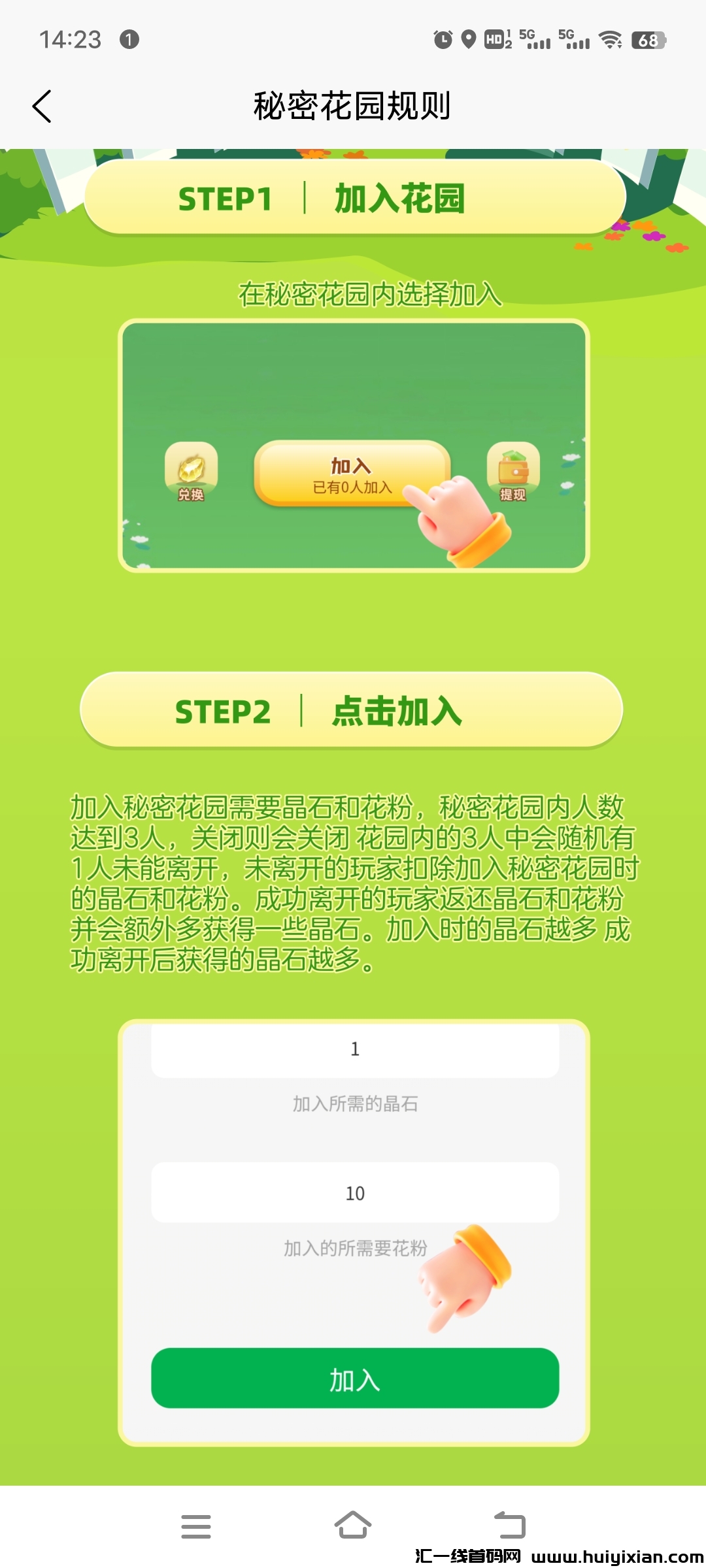Tap the back arrow beside 秘密花园规则
Image resolution: width=706 pixels, height=1568 pixels.
pos(42,106)
